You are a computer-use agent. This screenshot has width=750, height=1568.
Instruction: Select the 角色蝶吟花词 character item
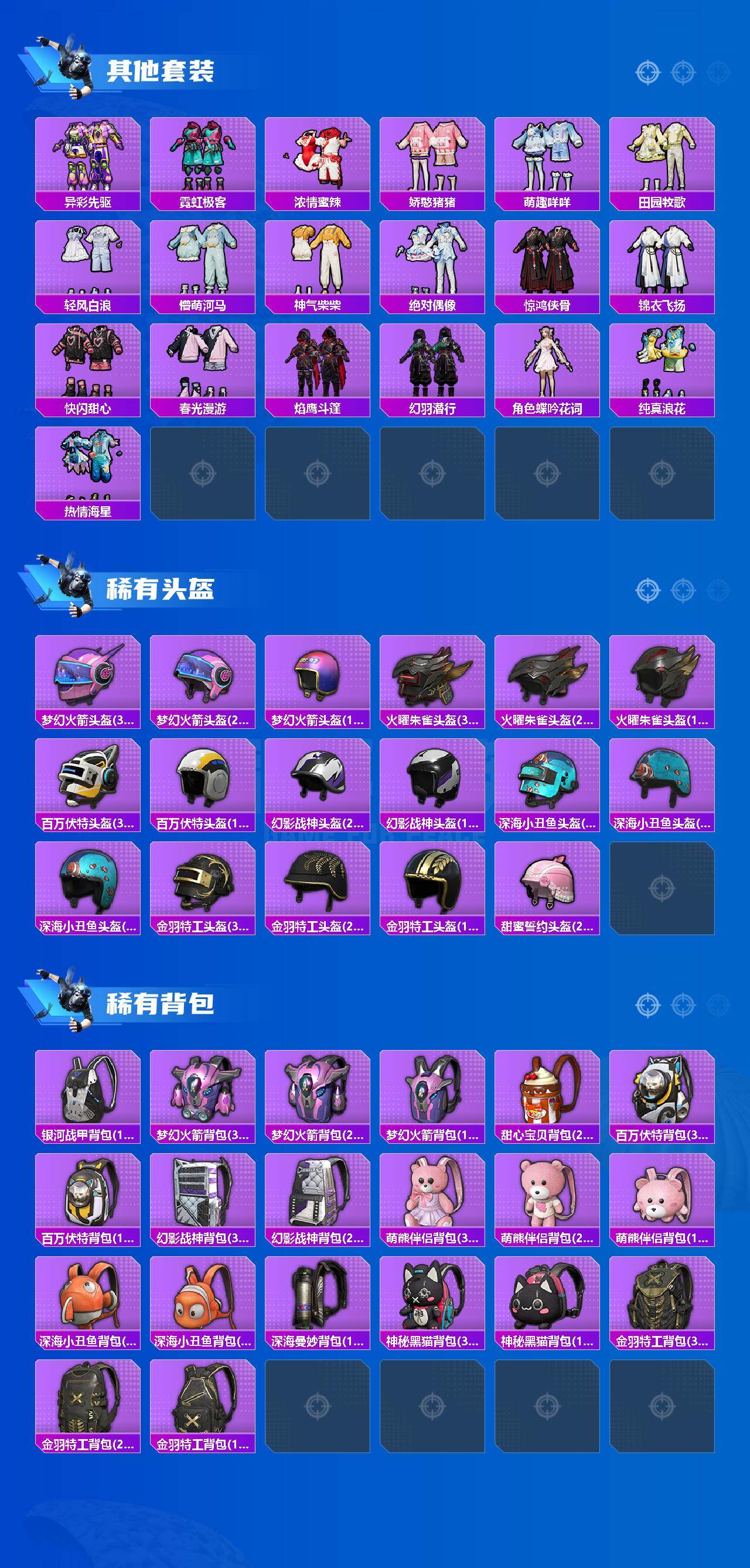(548, 365)
